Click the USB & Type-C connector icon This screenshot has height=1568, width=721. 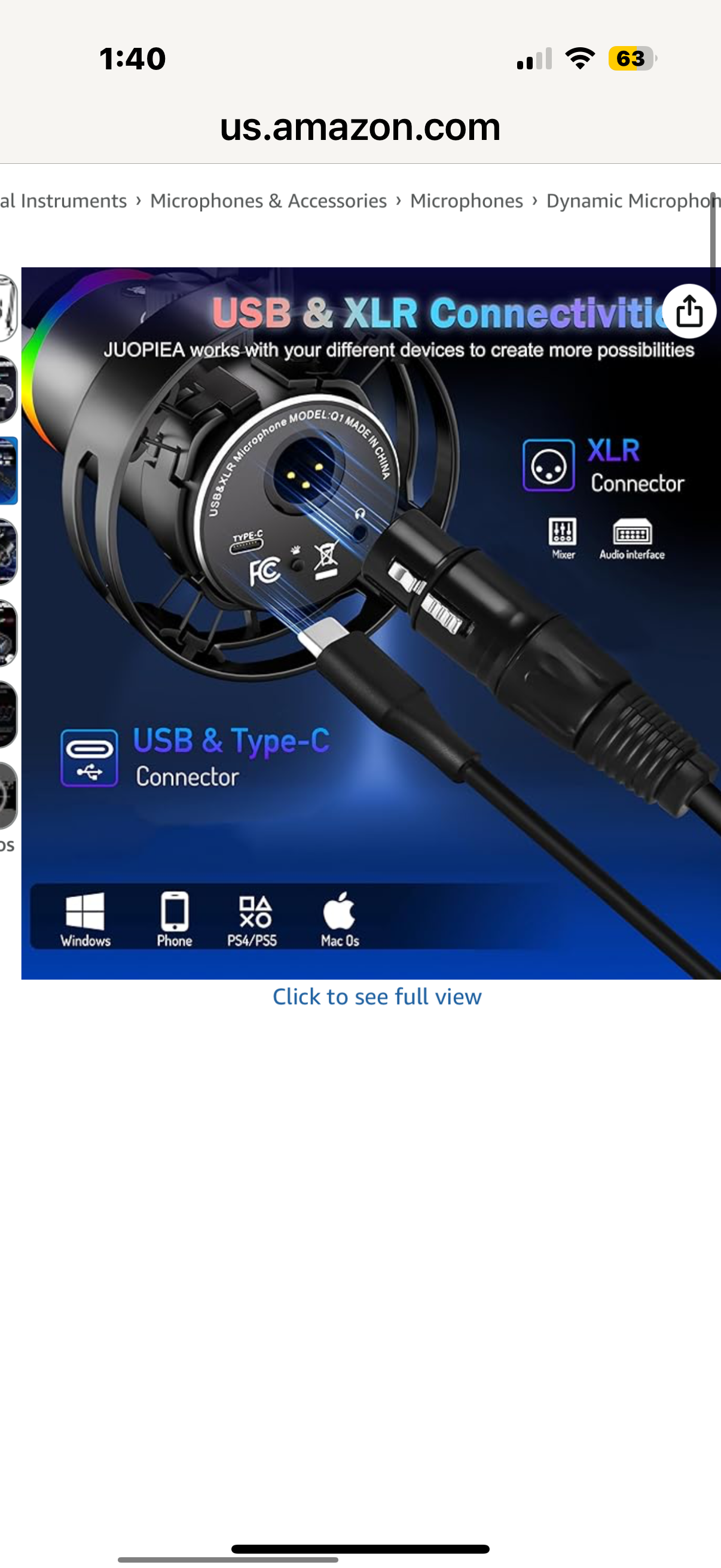pos(89,756)
